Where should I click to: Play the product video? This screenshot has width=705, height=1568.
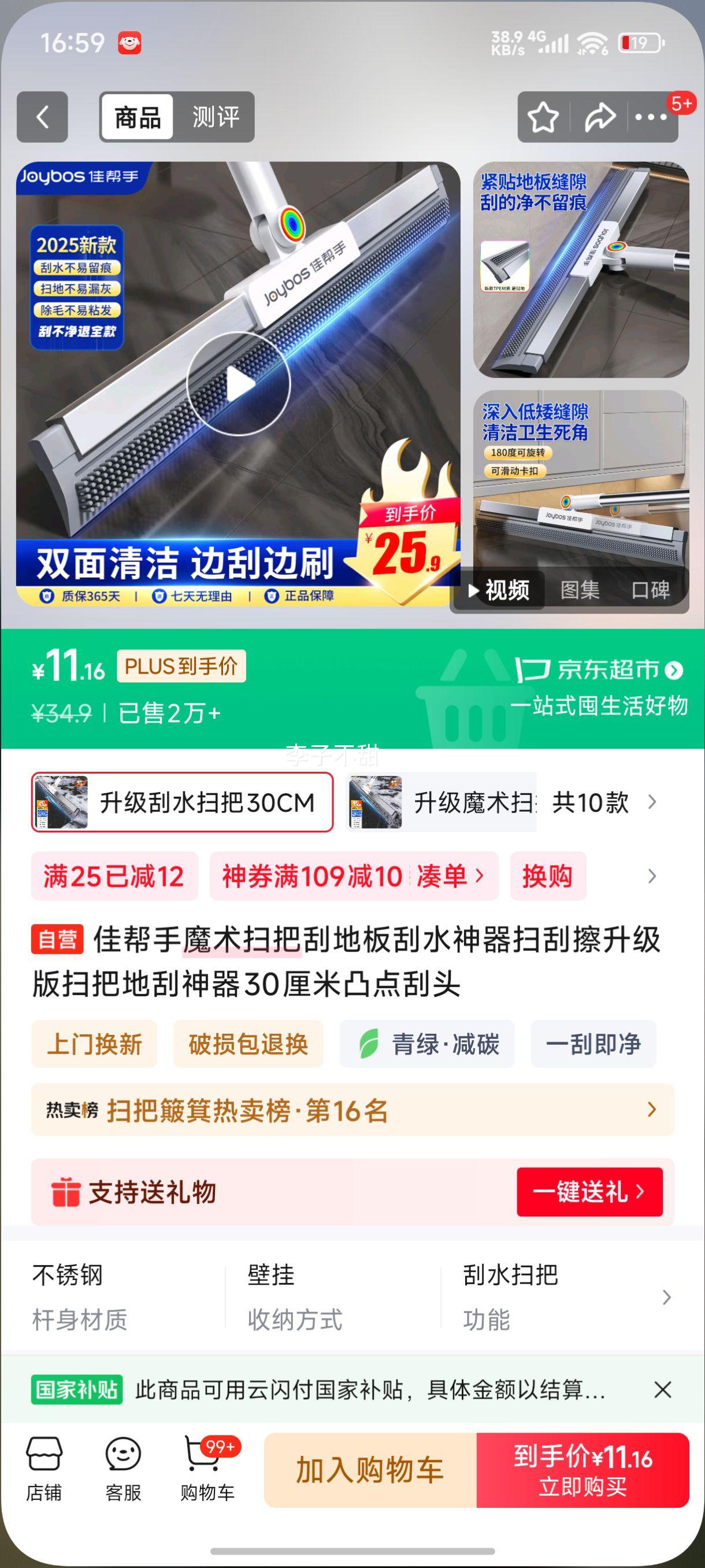click(x=239, y=384)
